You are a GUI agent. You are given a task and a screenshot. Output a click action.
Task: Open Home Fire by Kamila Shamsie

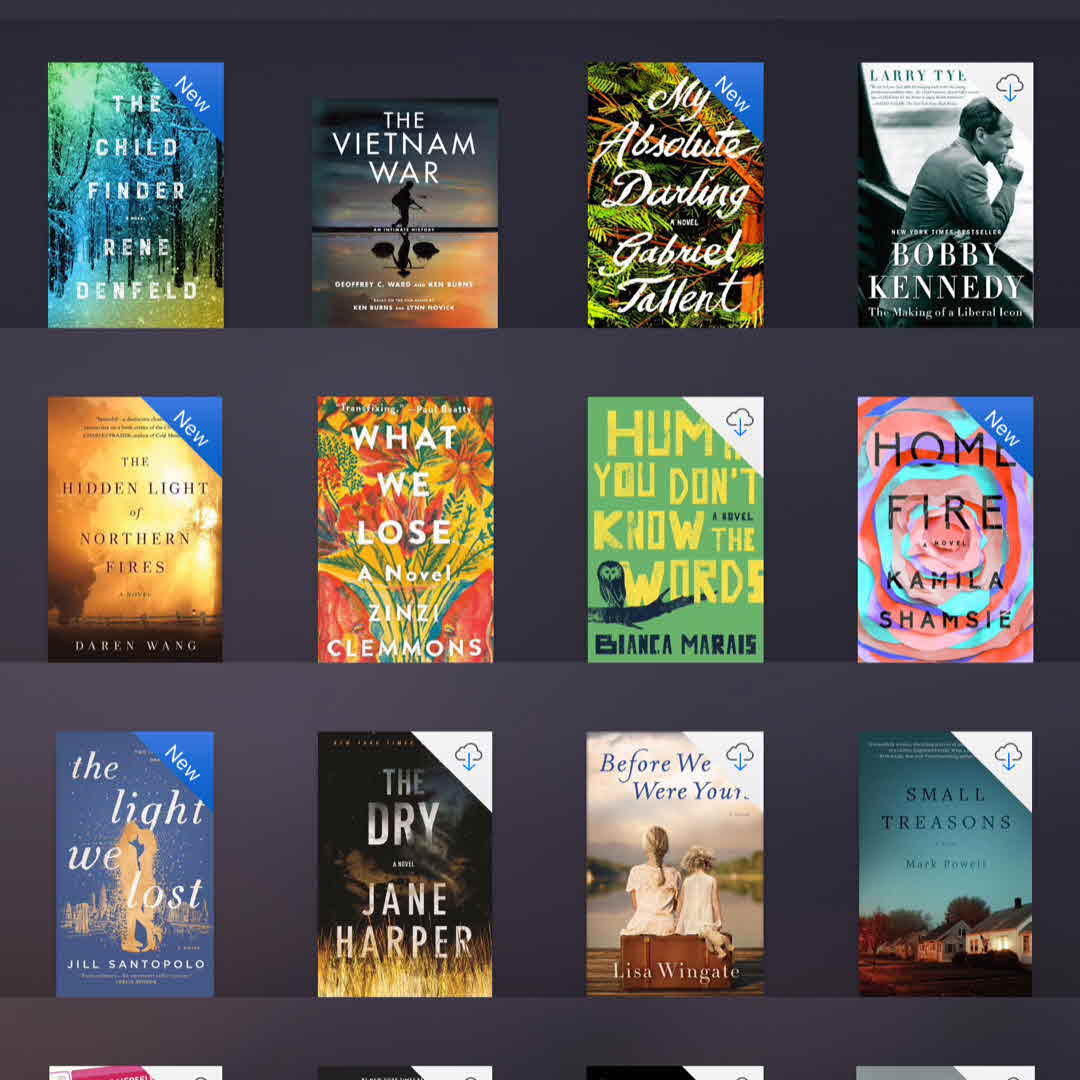[945, 530]
